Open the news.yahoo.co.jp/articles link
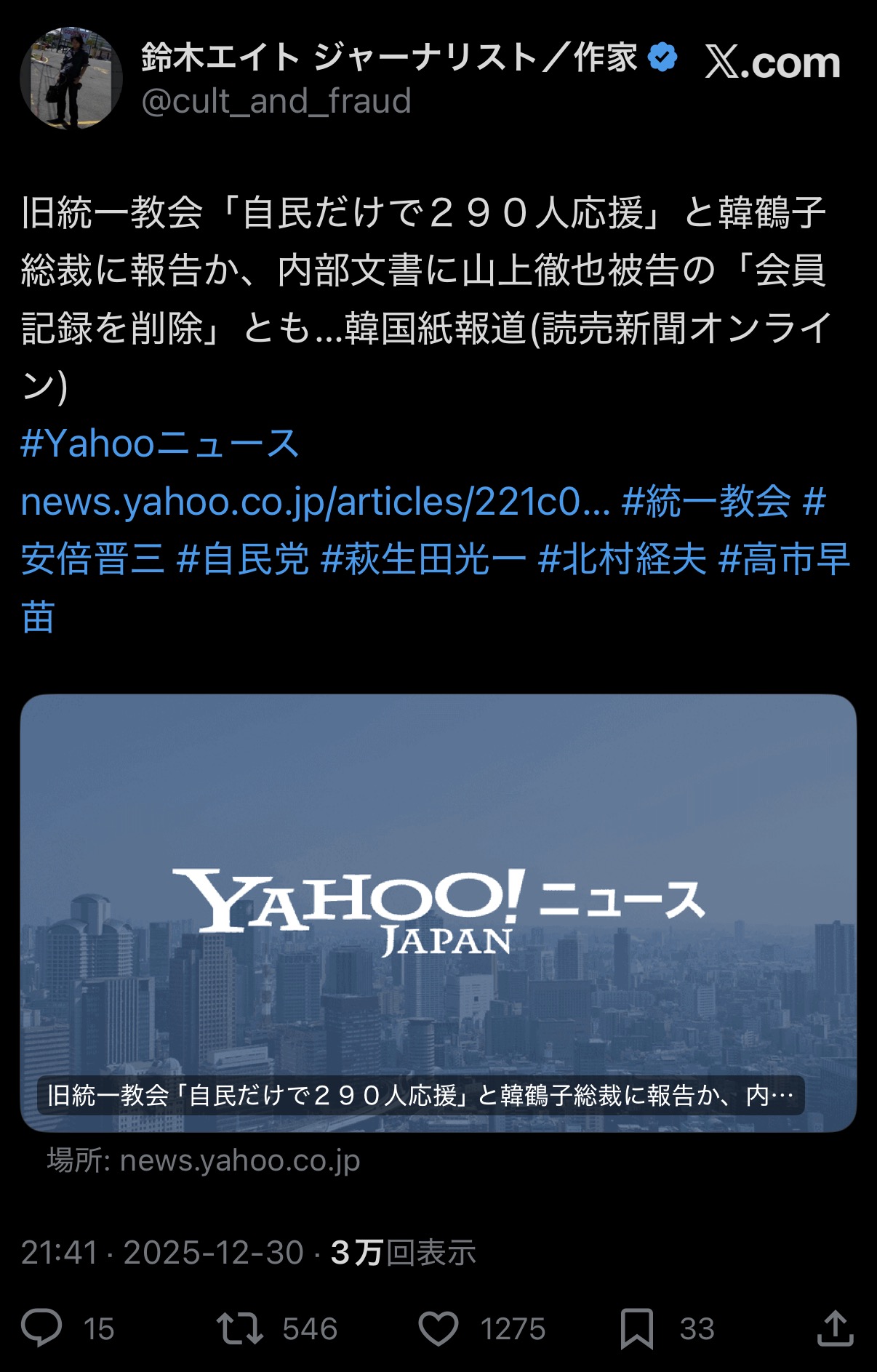The image size is (877, 1372). (x=315, y=502)
